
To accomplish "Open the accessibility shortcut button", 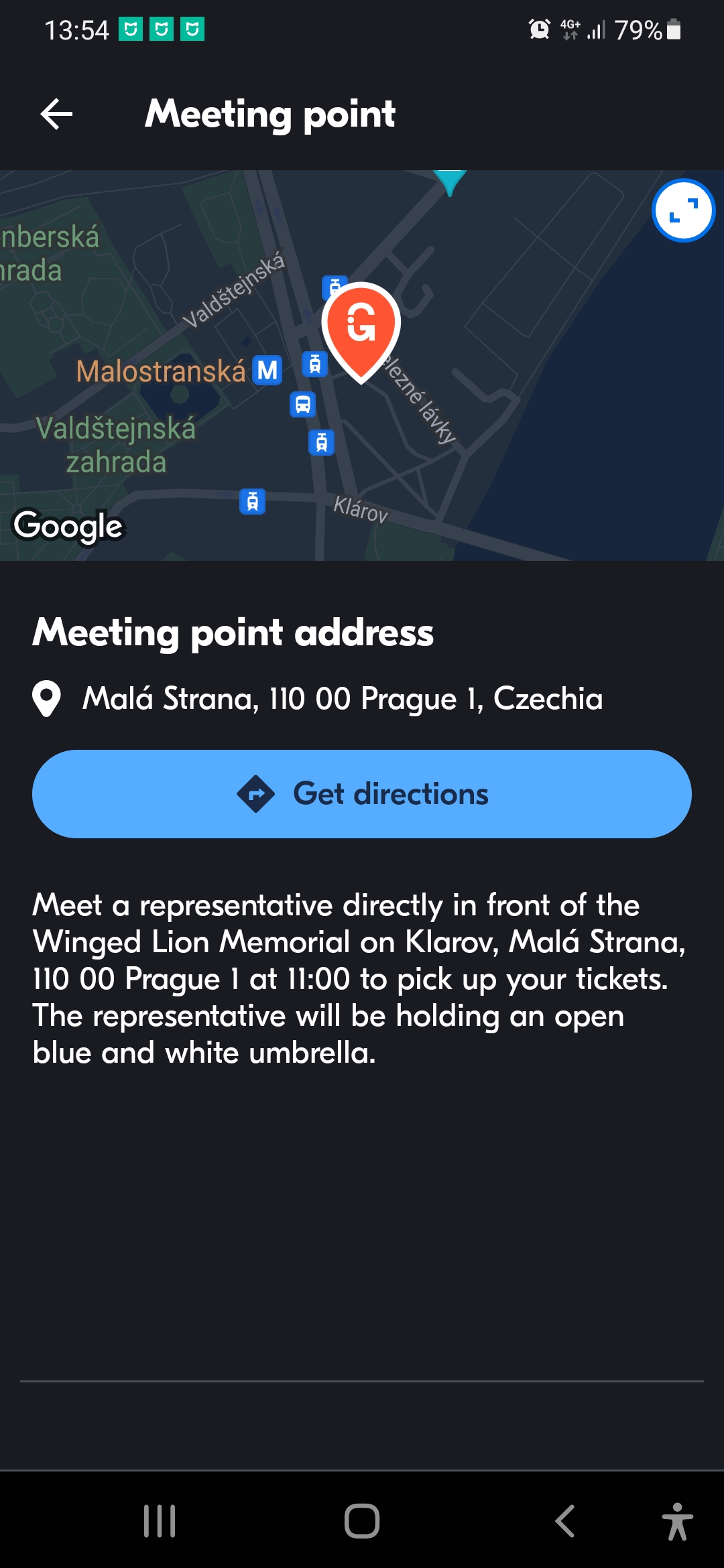I will click(x=677, y=1521).
